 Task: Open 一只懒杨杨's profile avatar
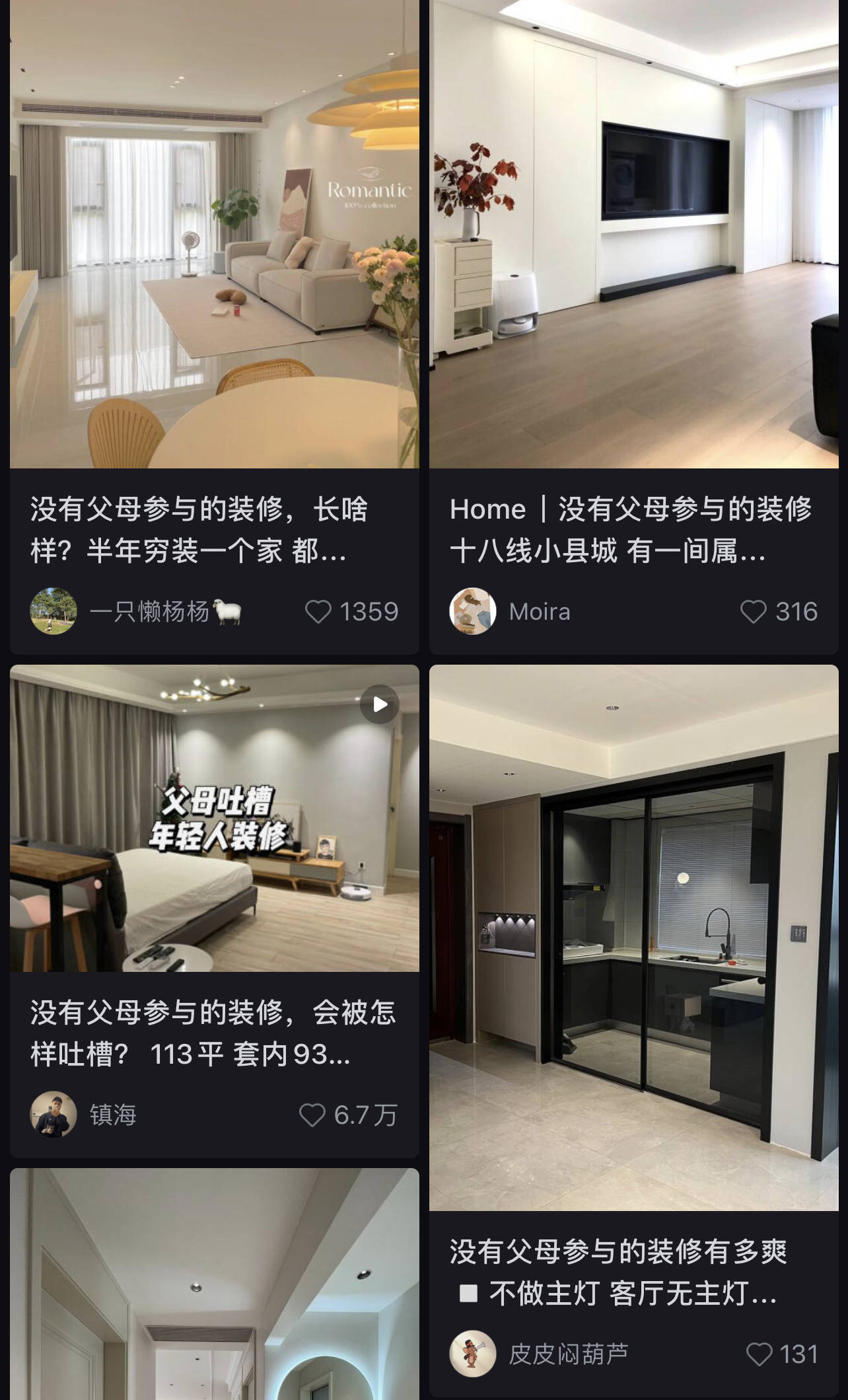pyautogui.click(x=55, y=612)
